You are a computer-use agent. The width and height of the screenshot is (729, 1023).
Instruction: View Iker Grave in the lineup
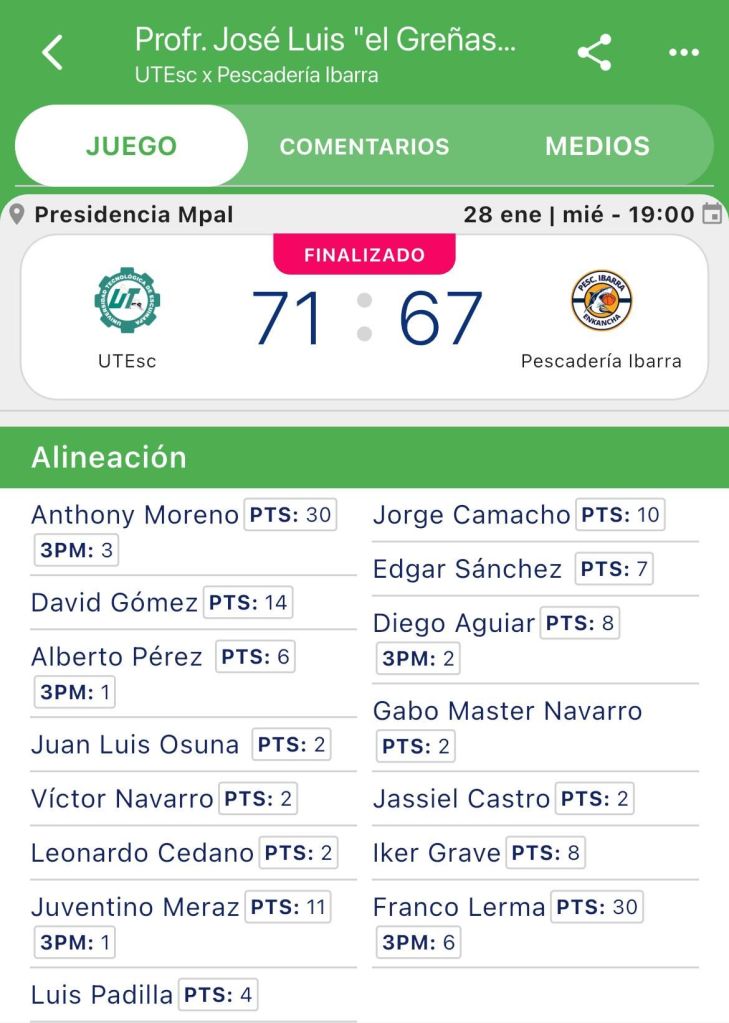tap(437, 854)
